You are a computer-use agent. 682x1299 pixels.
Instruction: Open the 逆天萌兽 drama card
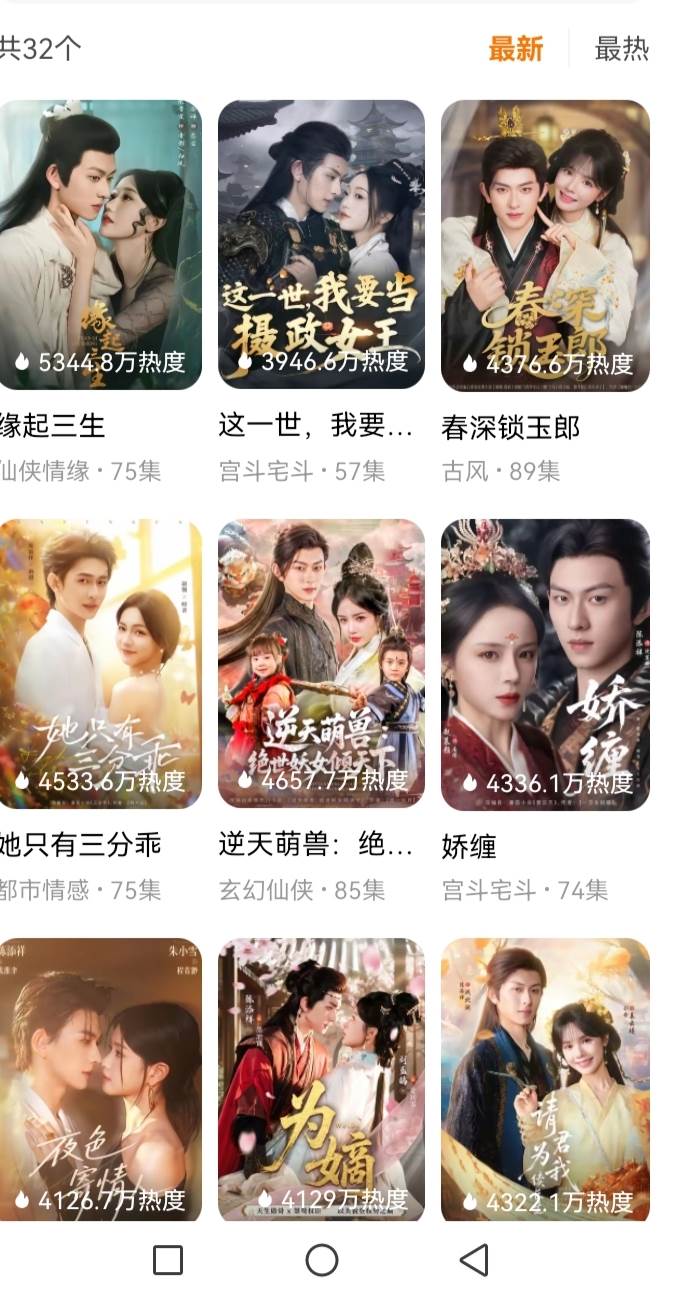pos(321,664)
